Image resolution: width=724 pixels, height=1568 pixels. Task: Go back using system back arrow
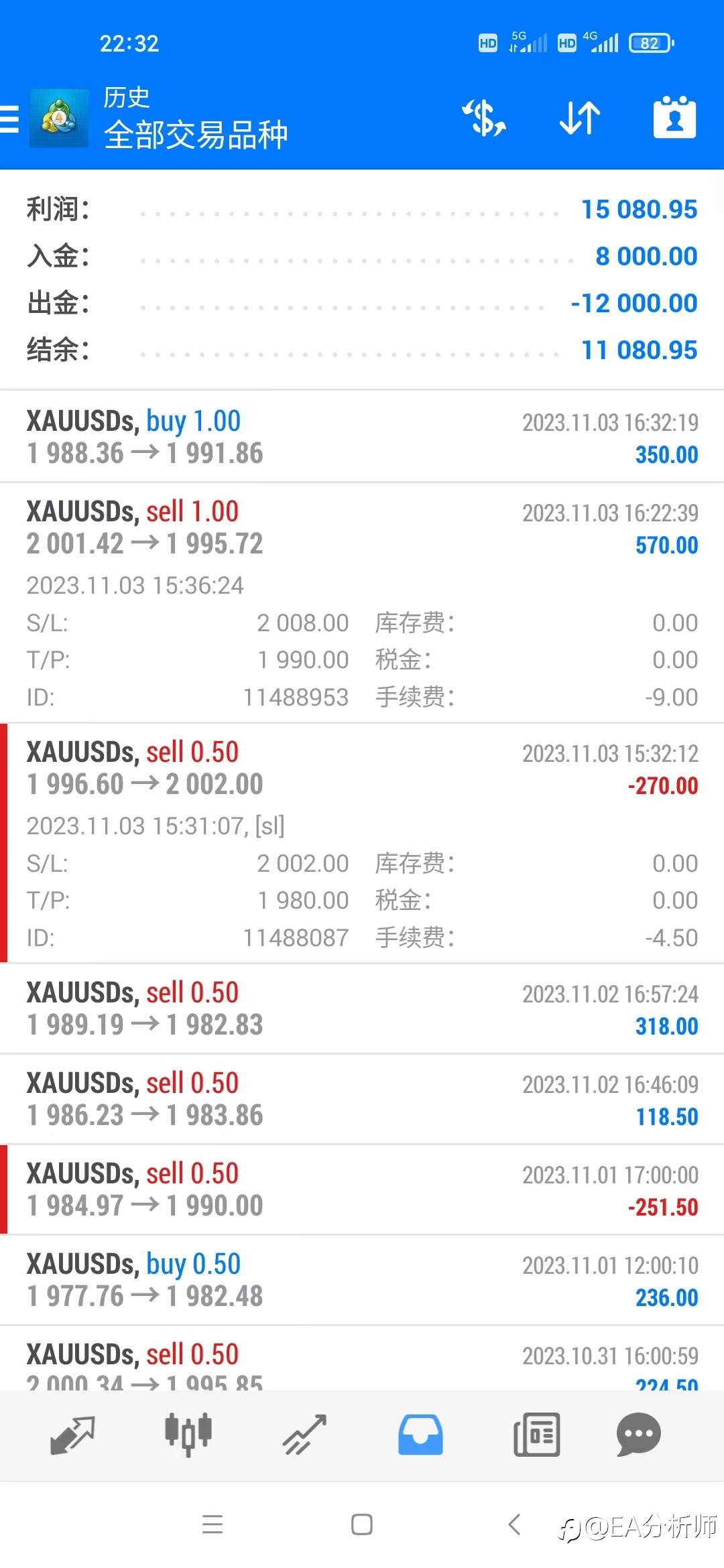[515, 1524]
